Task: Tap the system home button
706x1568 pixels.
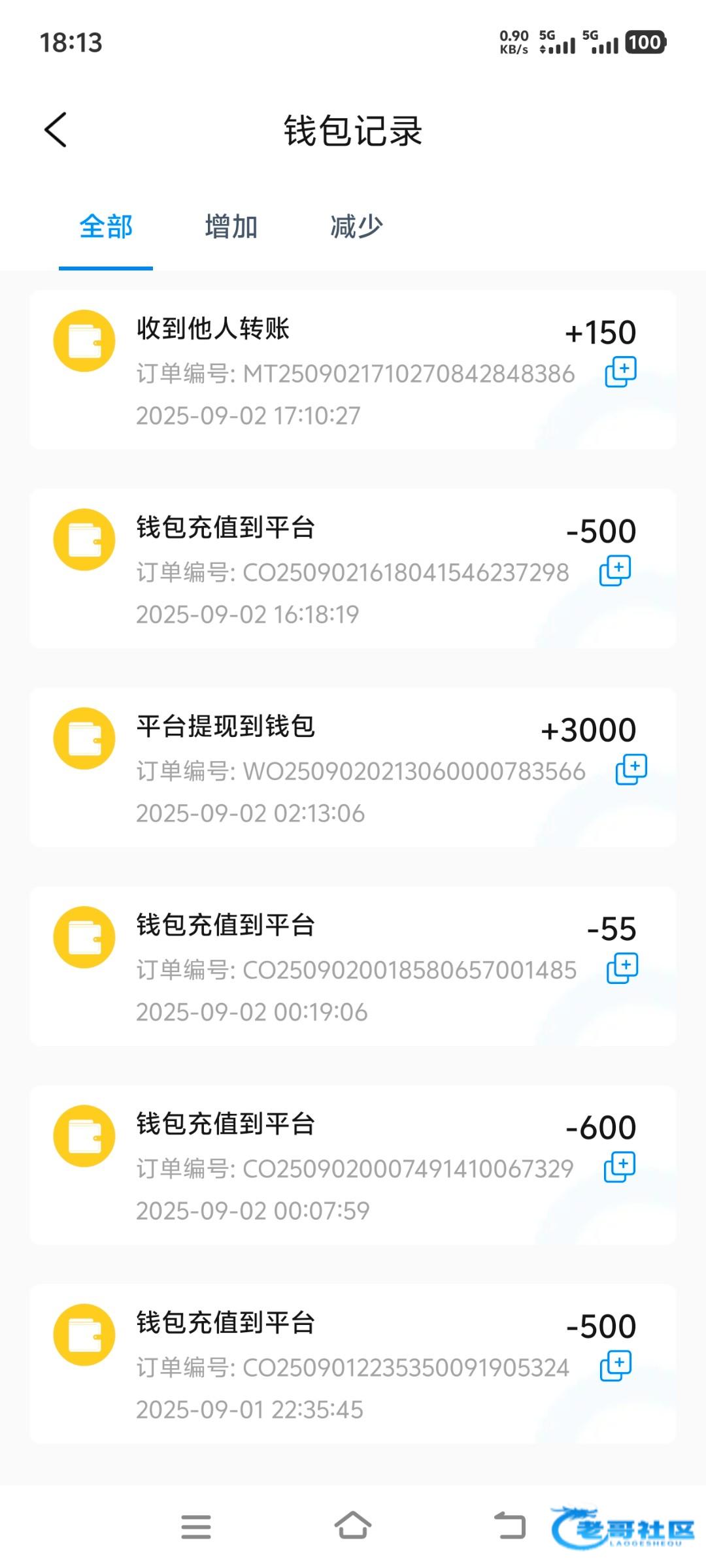Action: coord(353,1526)
